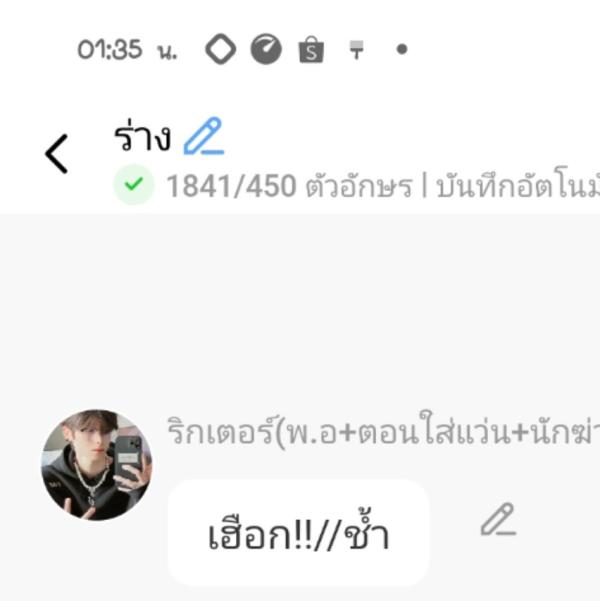Edit the message เฮือก!!//ช้ำ

(x=497, y=520)
